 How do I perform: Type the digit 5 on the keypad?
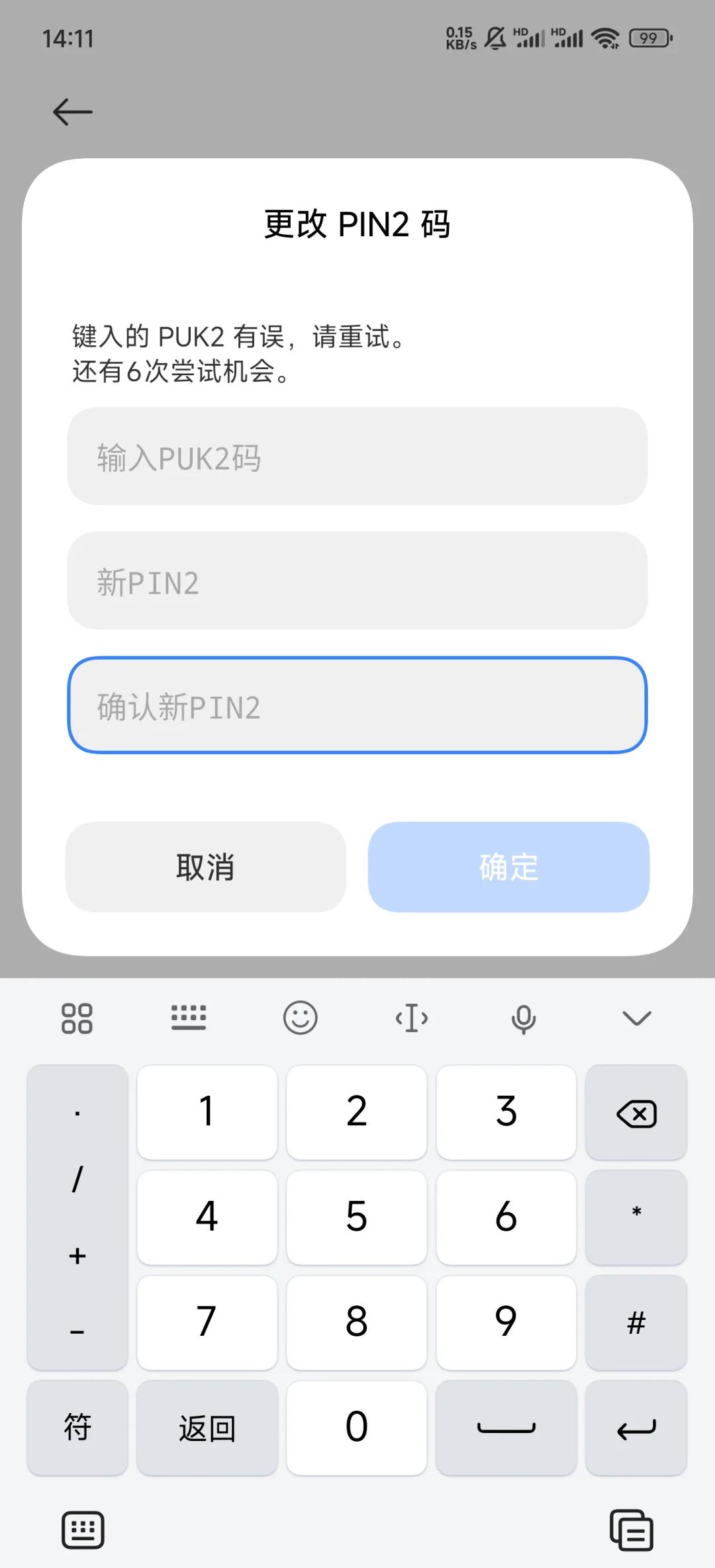coord(356,1216)
